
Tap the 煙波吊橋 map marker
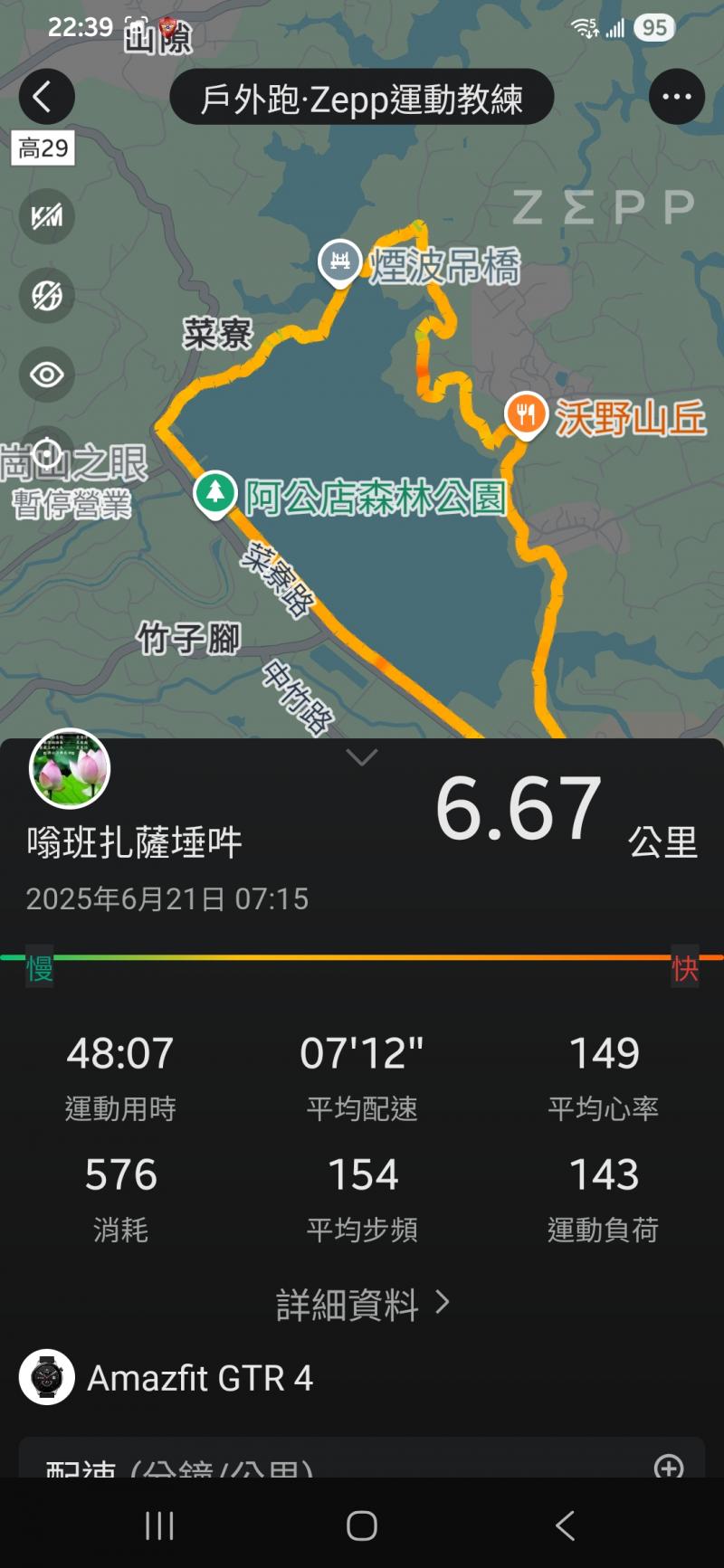point(340,261)
